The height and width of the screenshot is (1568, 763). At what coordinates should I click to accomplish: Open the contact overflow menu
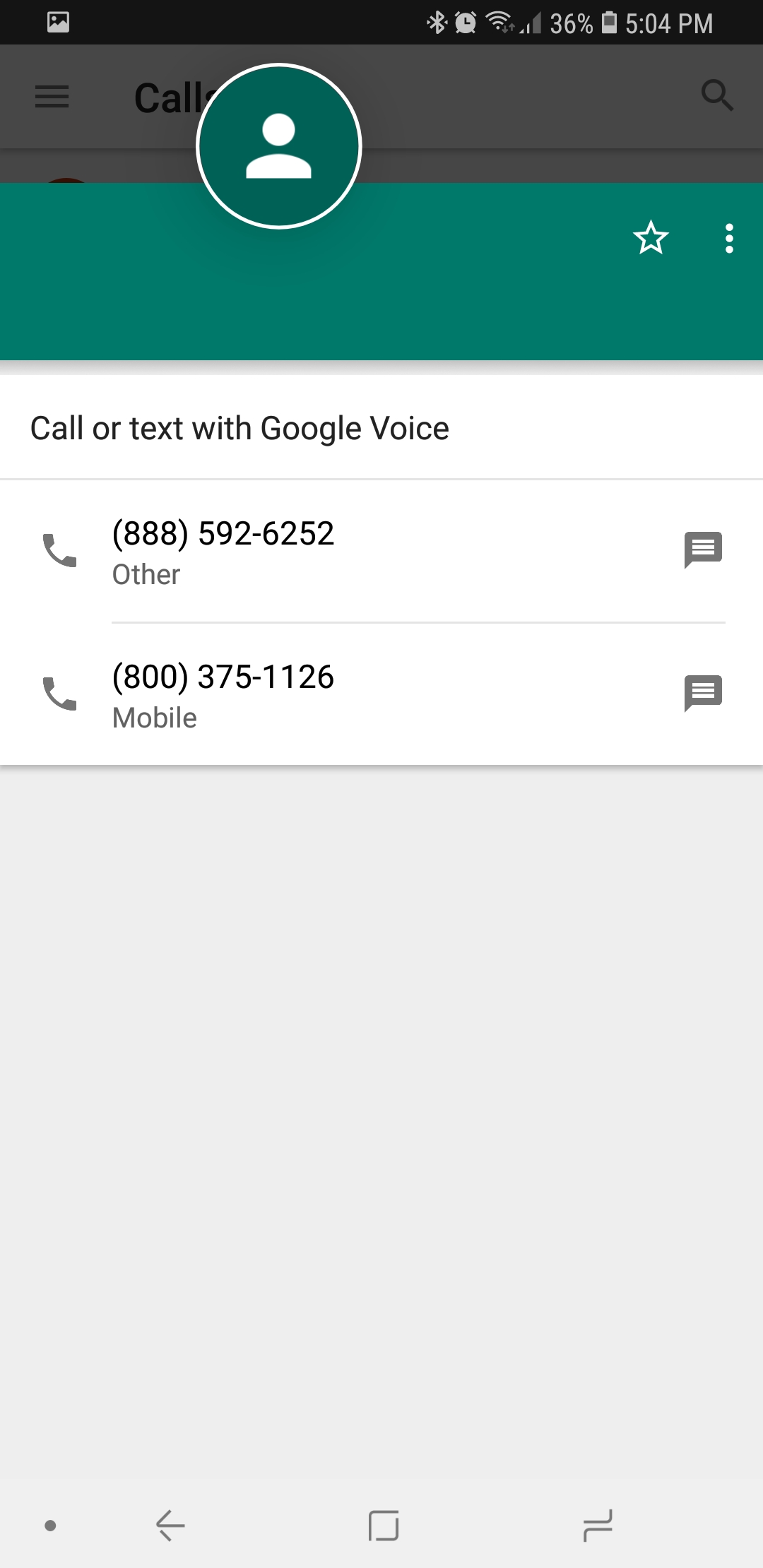tap(729, 238)
